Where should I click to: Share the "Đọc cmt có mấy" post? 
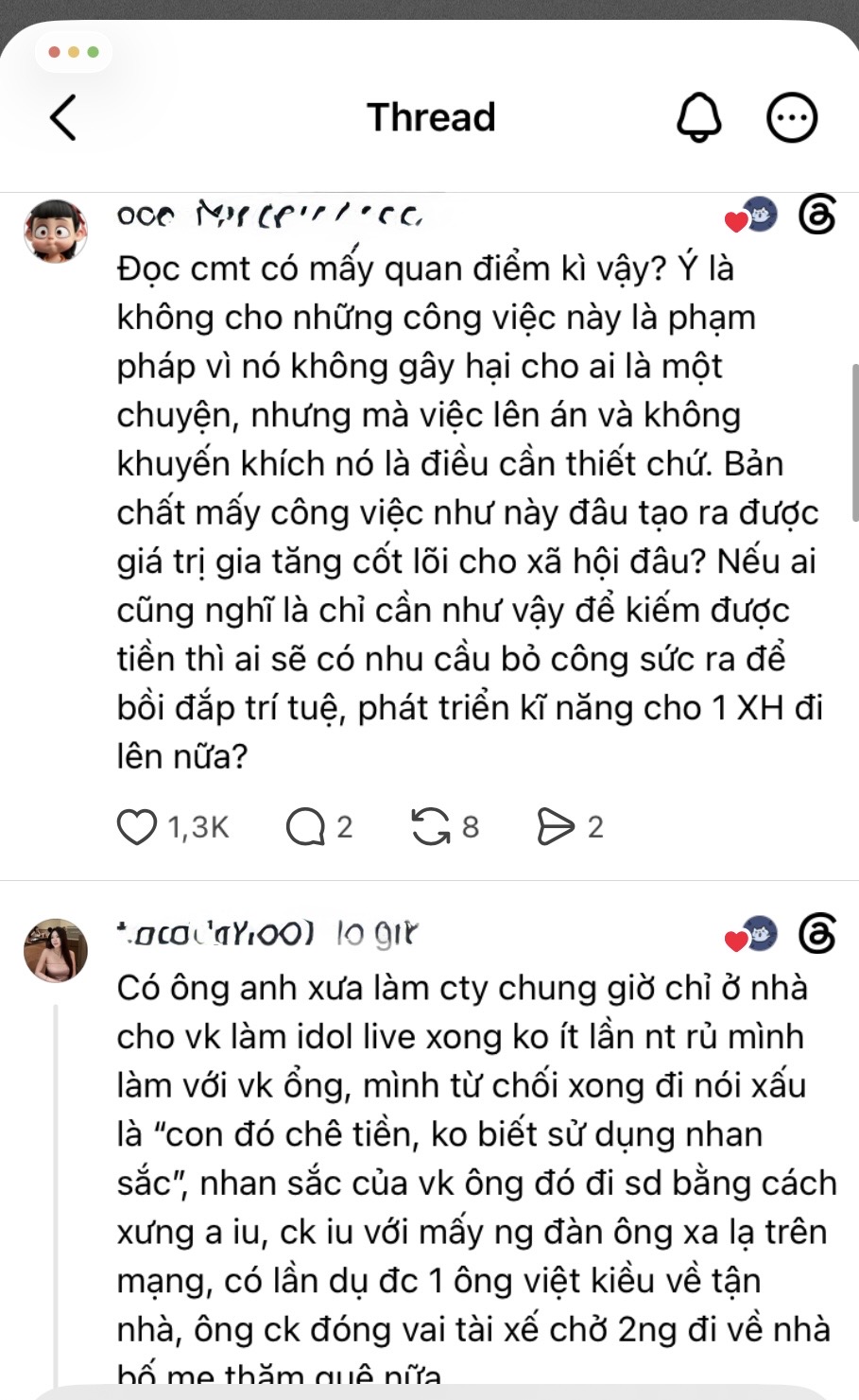[x=556, y=827]
